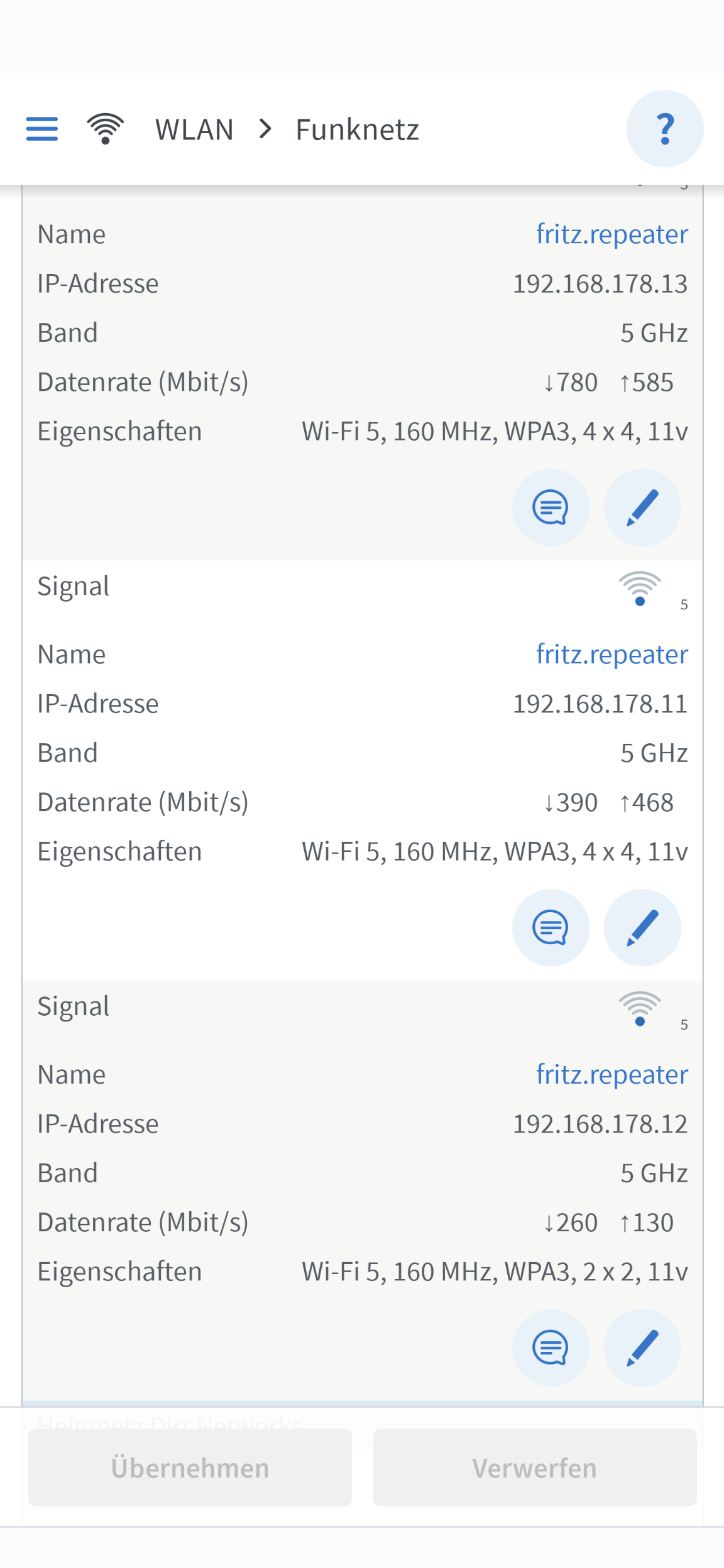Show details bubble for device 192.168.178.12

point(551,1348)
